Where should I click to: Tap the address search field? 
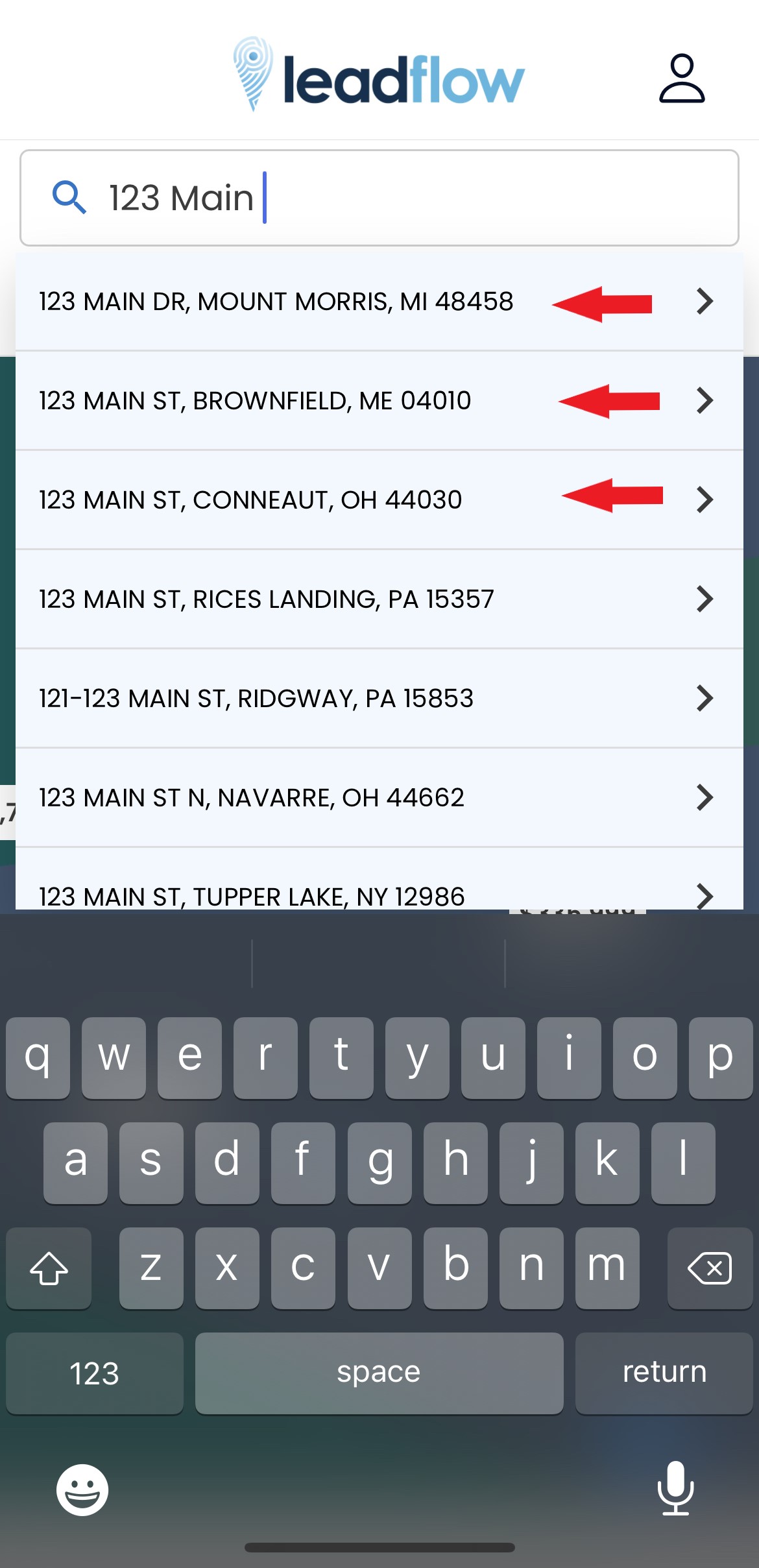379,198
